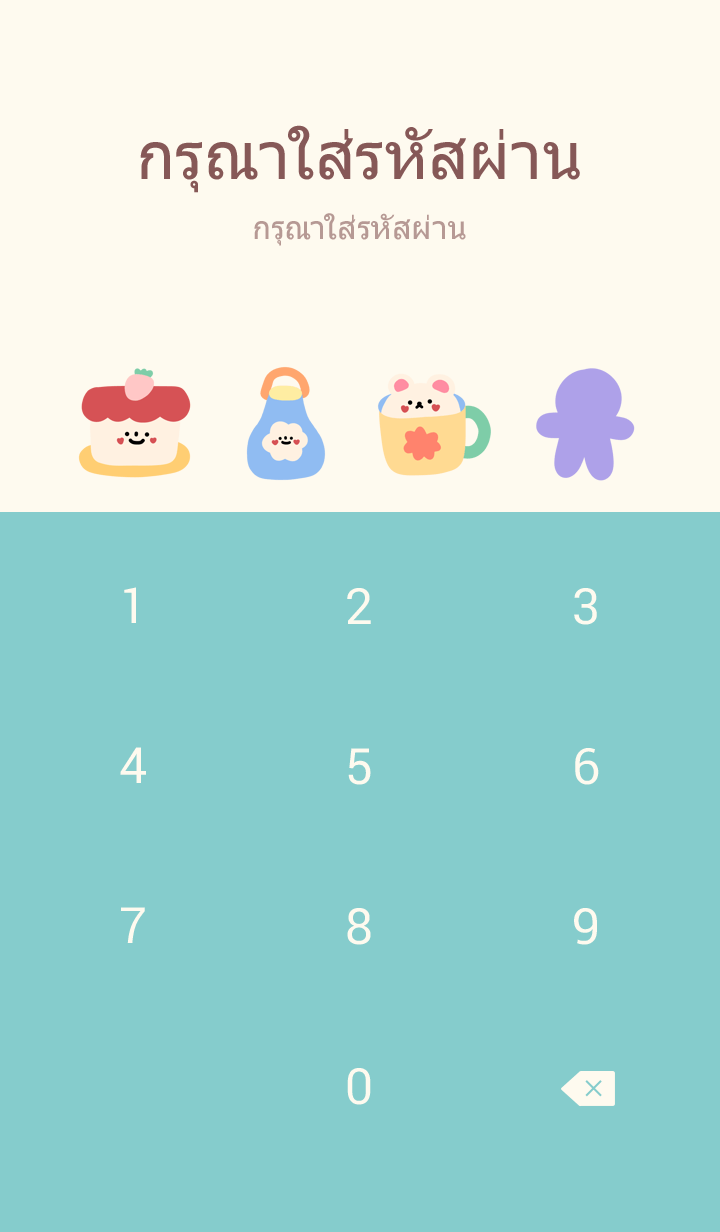The height and width of the screenshot is (1232, 720).
Task: Enter digit 8 on the keypad
Action: point(359,927)
